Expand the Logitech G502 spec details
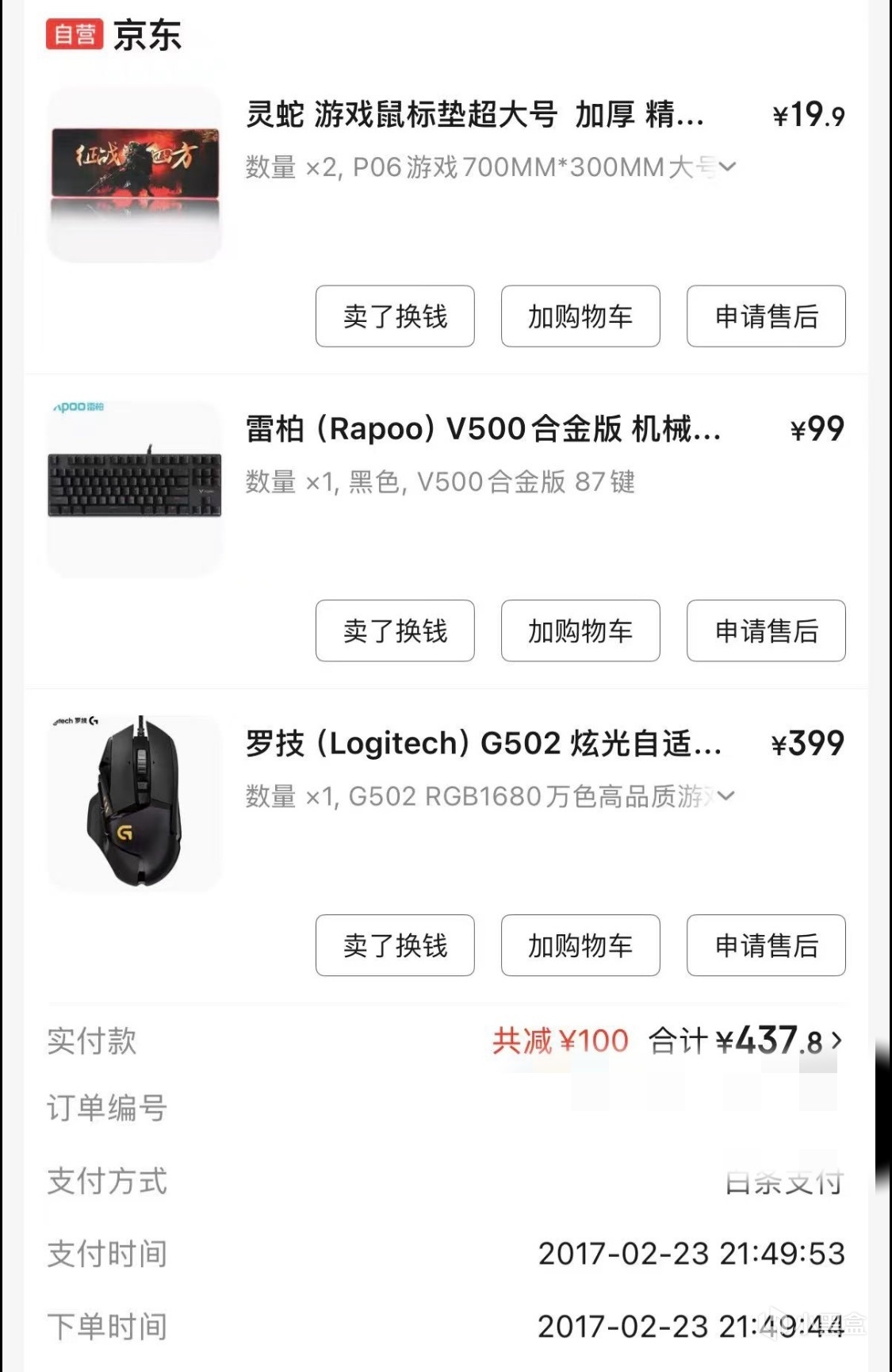This screenshot has height=1372, width=892. click(x=726, y=796)
